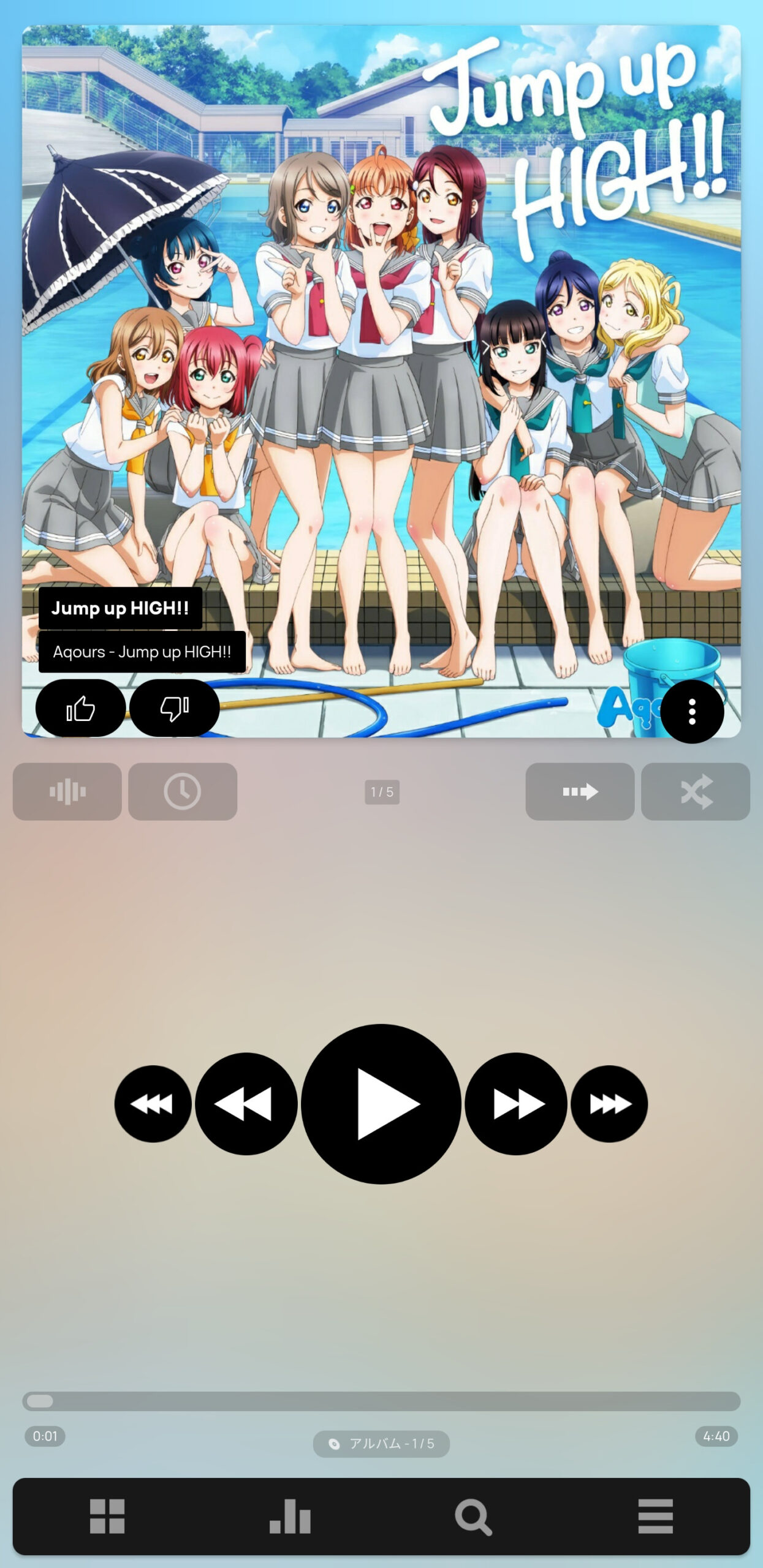This screenshot has width=763, height=1568.
Task: Open the three-dot overflow menu
Action: click(x=692, y=712)
